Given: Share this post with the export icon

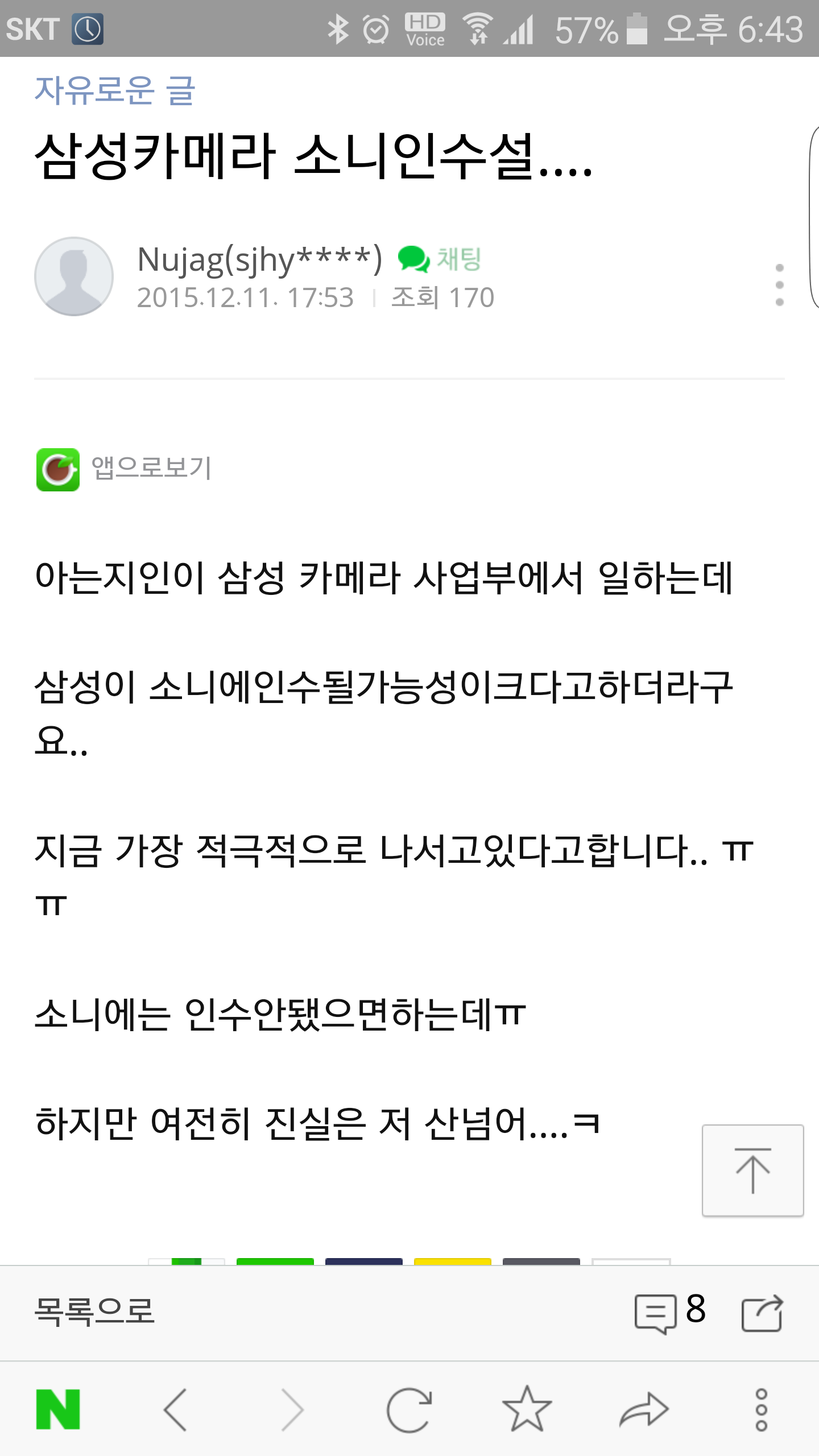Looking at the screenshot, I should tap(762, 1313).
